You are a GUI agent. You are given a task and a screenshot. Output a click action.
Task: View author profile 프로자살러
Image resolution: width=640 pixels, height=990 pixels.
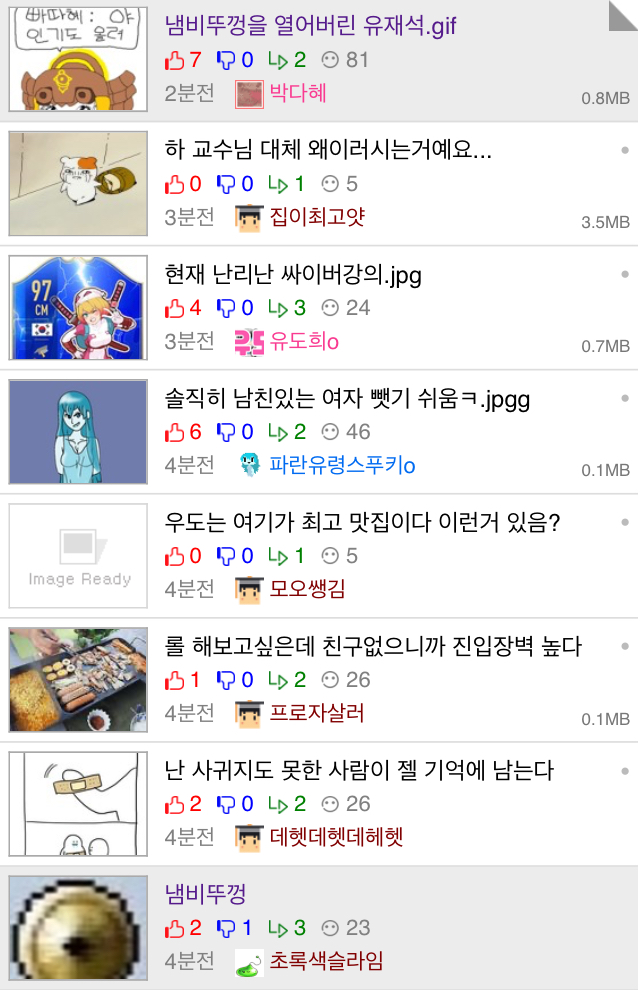click(x=317, y=713)
